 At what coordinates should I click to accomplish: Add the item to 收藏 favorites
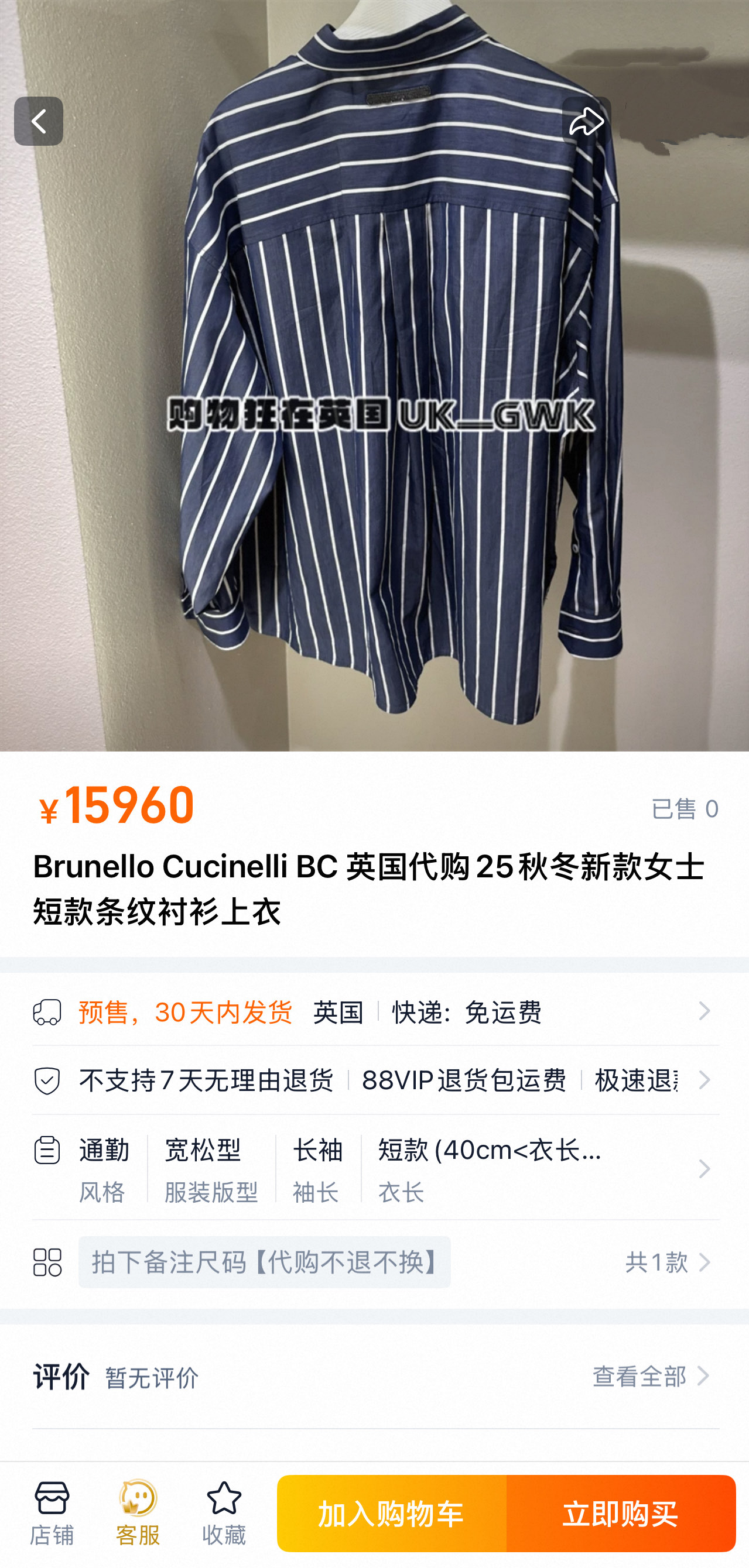(224, 1512)
